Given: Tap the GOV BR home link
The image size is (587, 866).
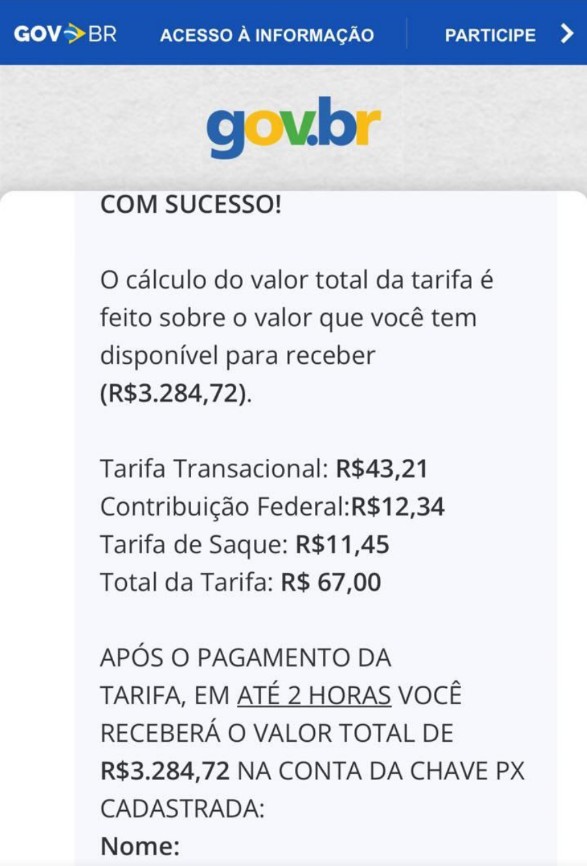Looking at the screenshot, I should tap(65, 34).
